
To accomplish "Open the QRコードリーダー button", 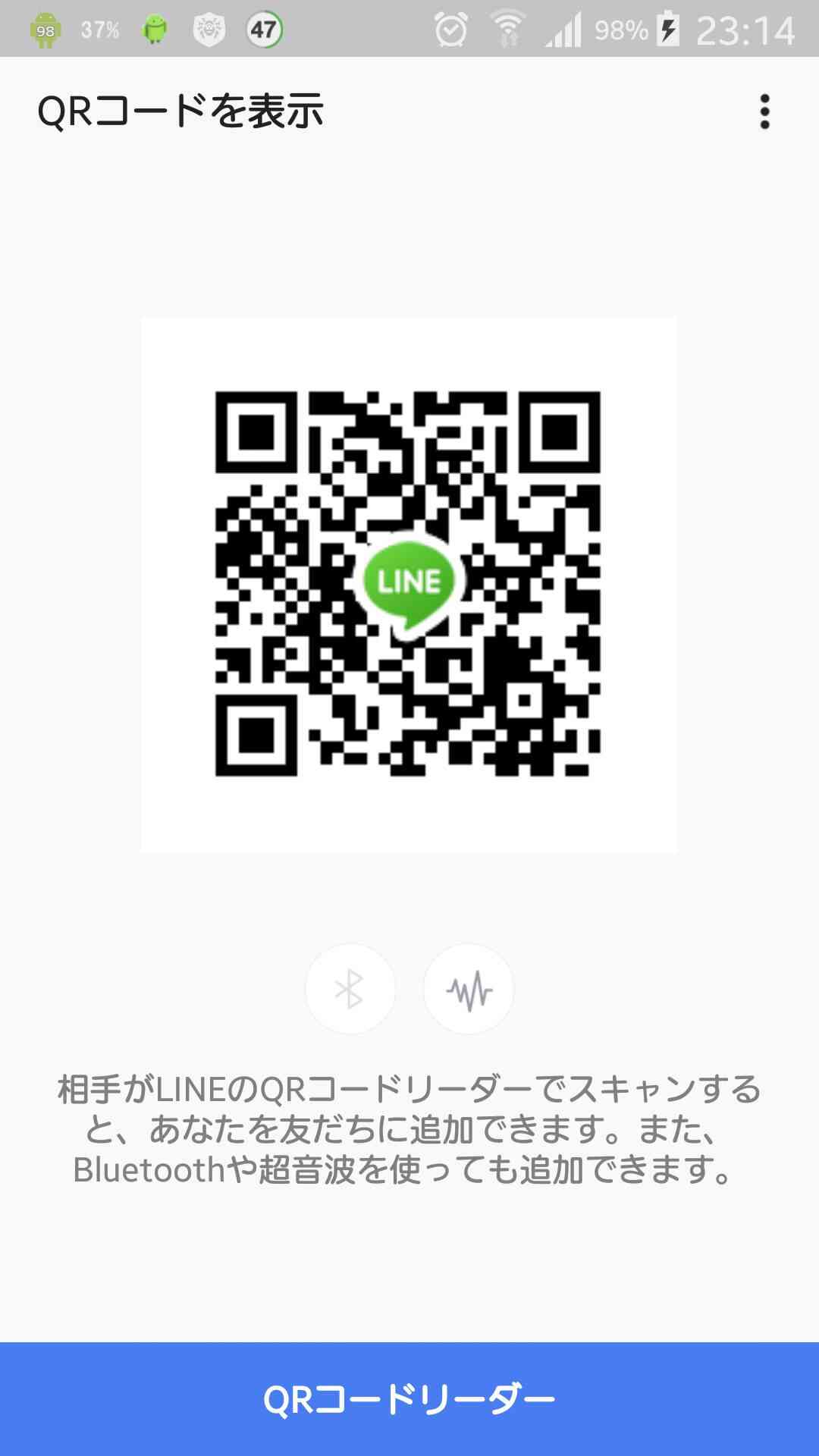I will point(409,1399).
